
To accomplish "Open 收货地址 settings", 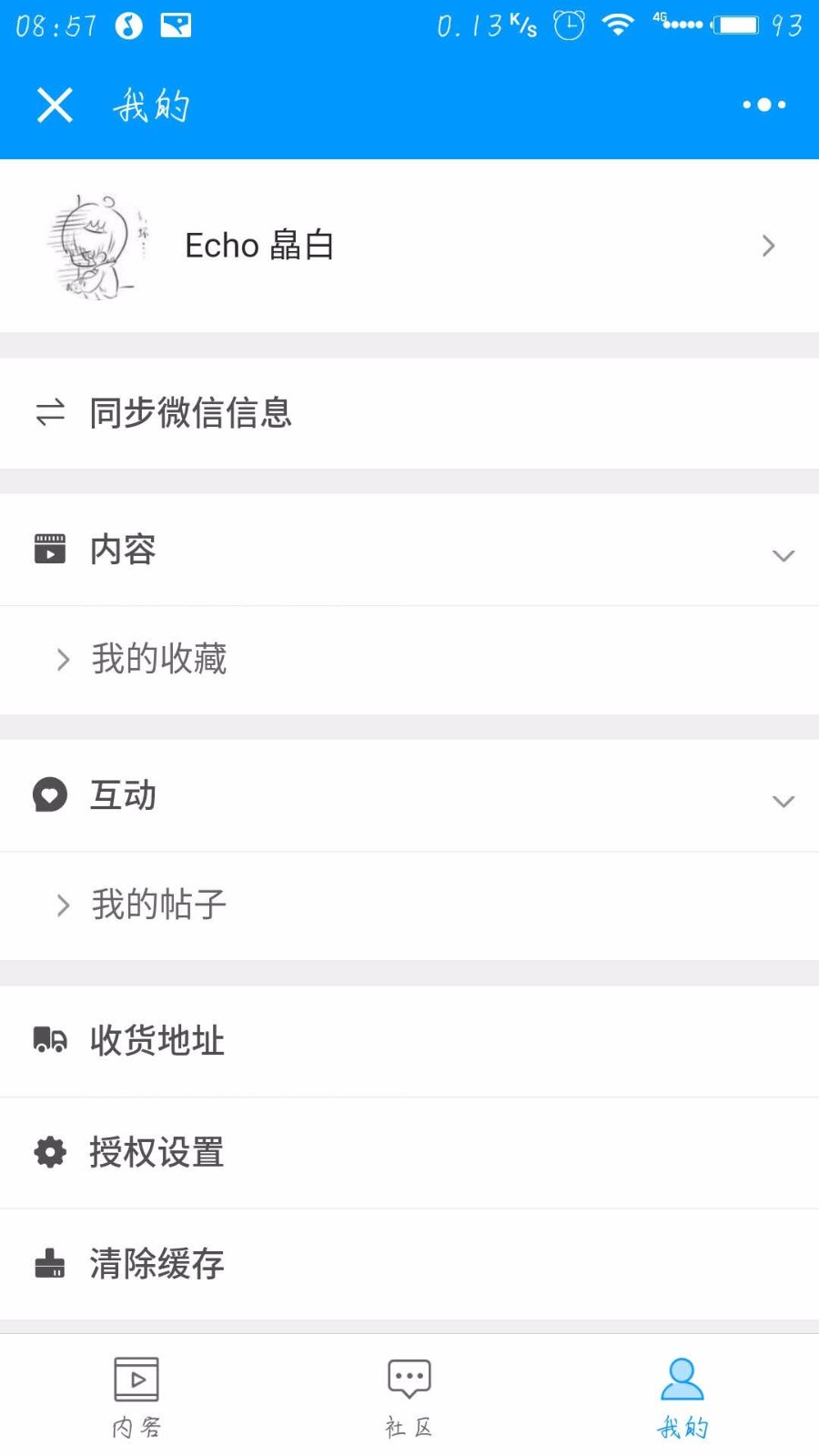I will click(409, 1041).
